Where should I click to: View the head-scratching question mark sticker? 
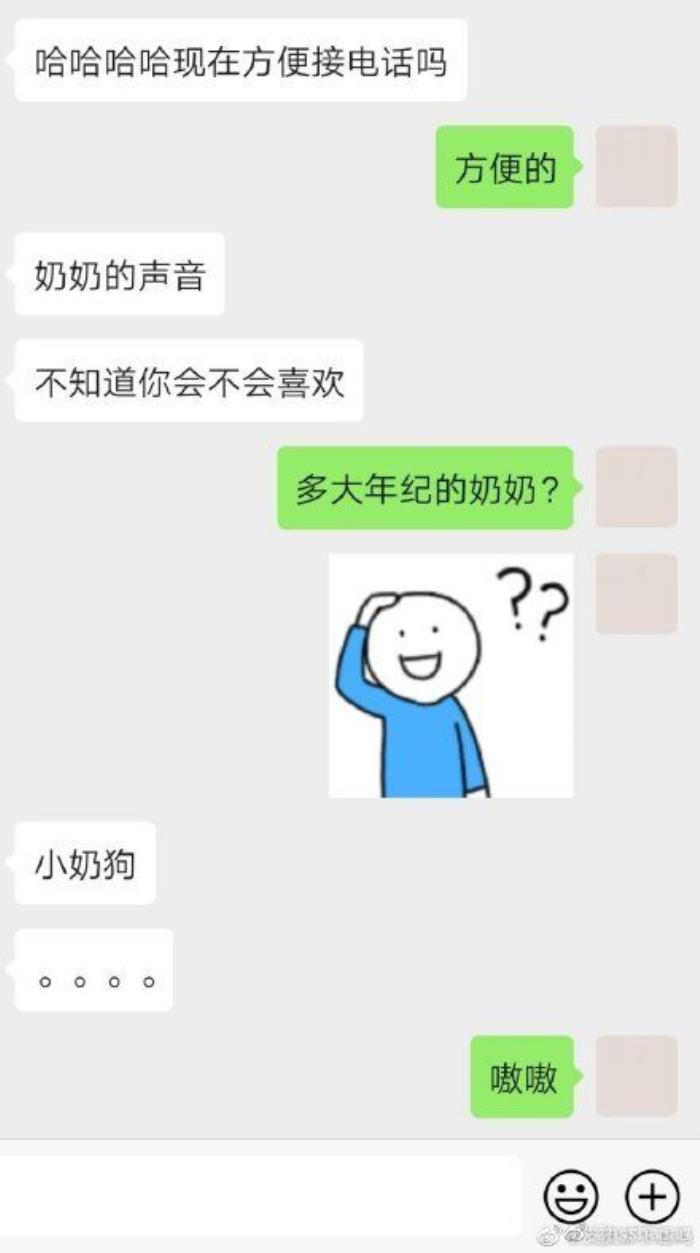click(451, 676)
